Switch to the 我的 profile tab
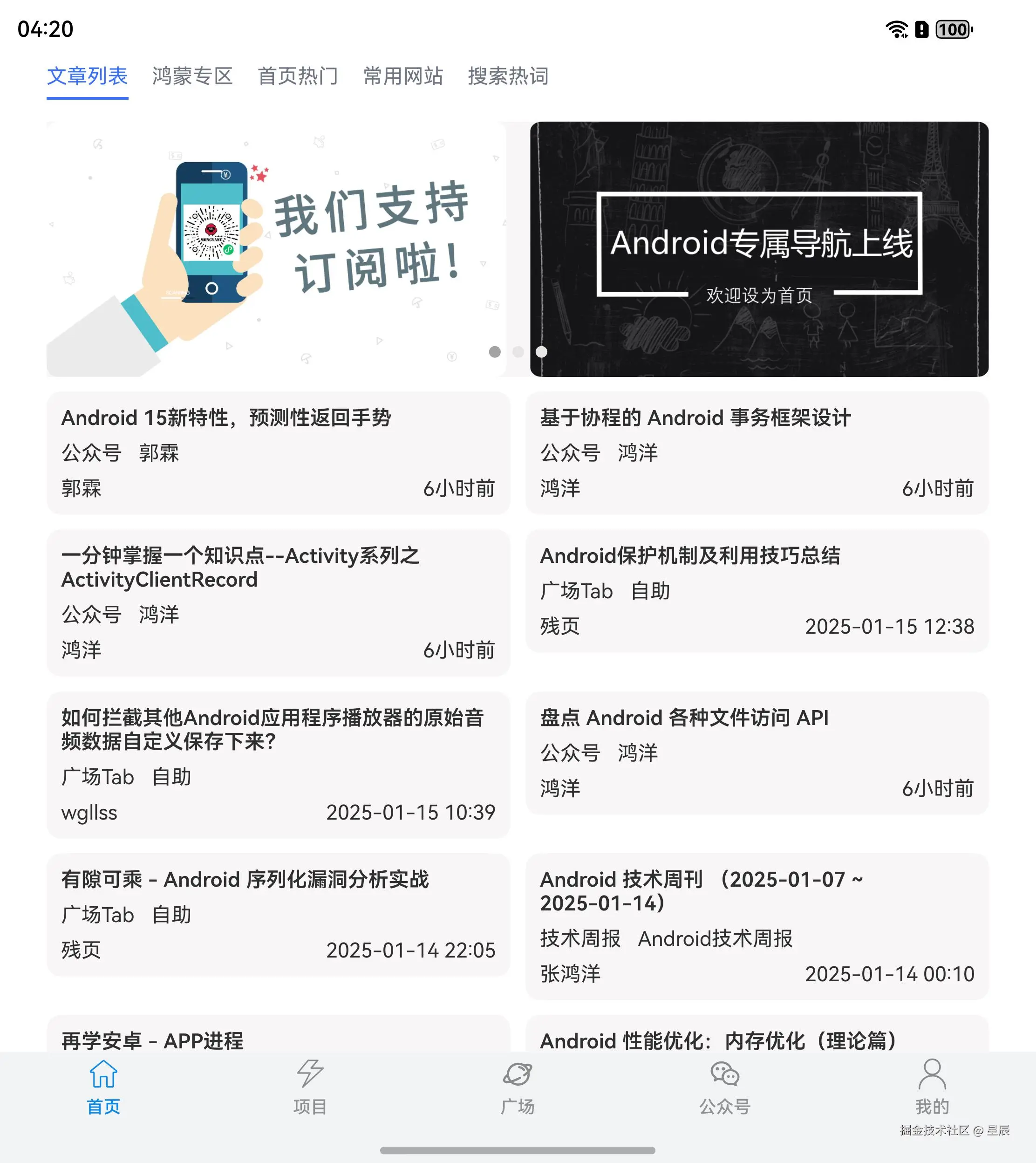Screen dimensions: 1036x1163 point(932,1087)
